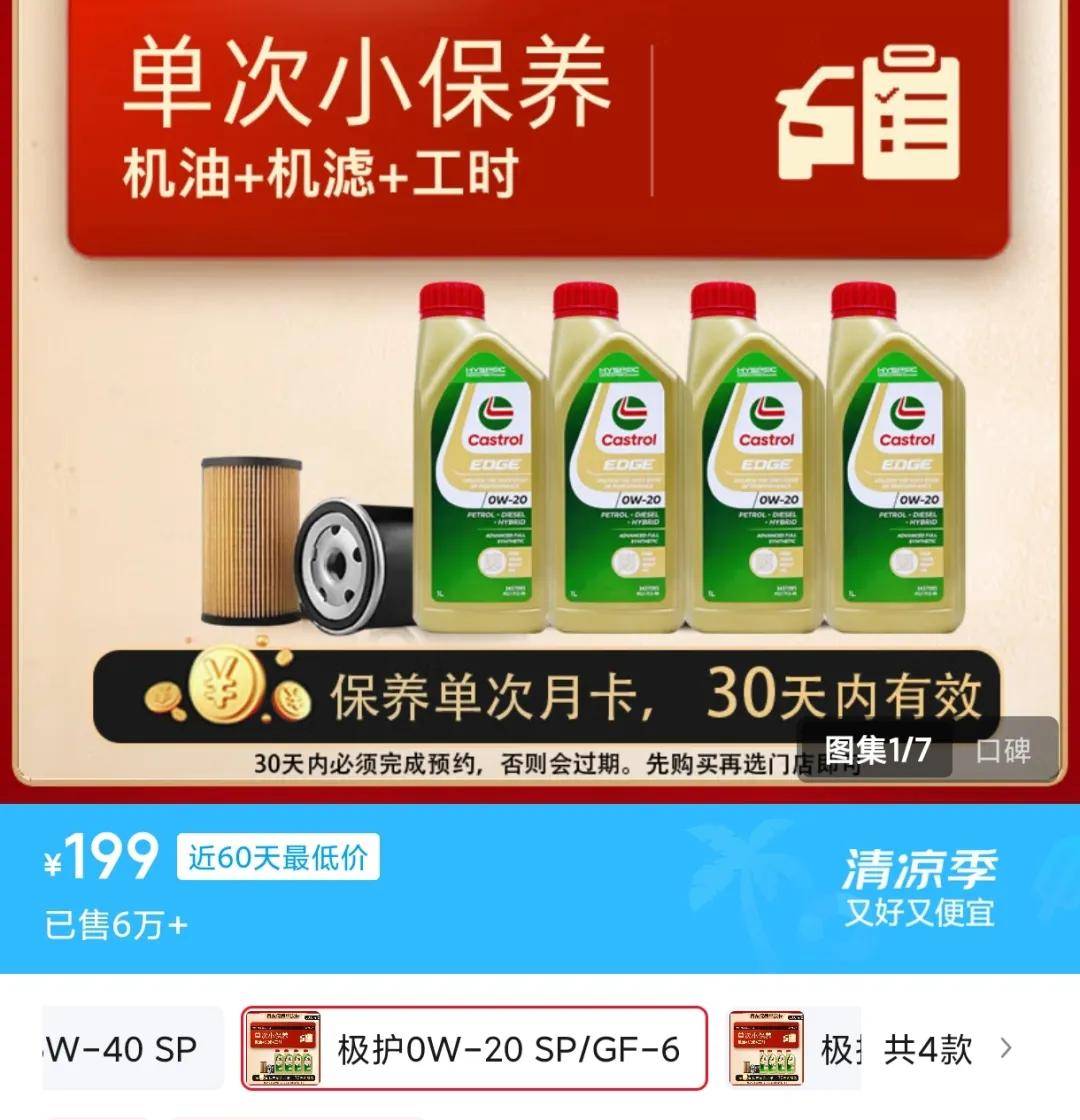Open the 图集 1/7 image gallery

point(878,750)
